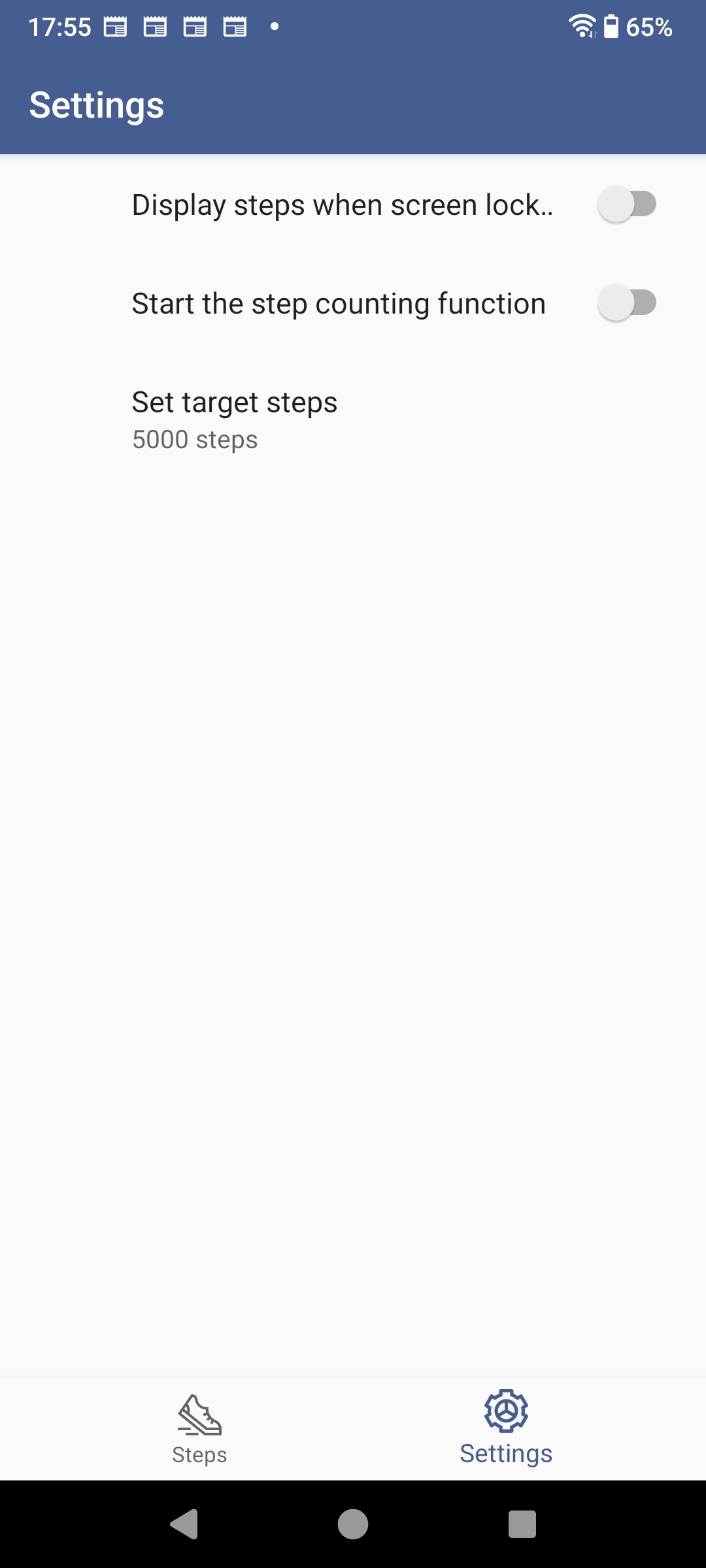Go back using system navigation

184,1524
